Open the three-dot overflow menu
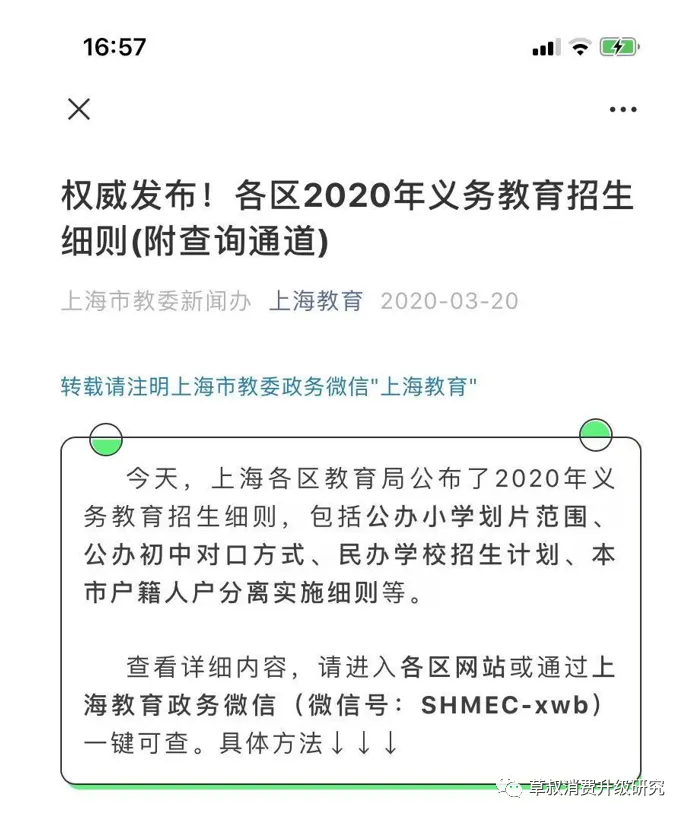Screen dimensions: 686x817 tap(622, 110)
